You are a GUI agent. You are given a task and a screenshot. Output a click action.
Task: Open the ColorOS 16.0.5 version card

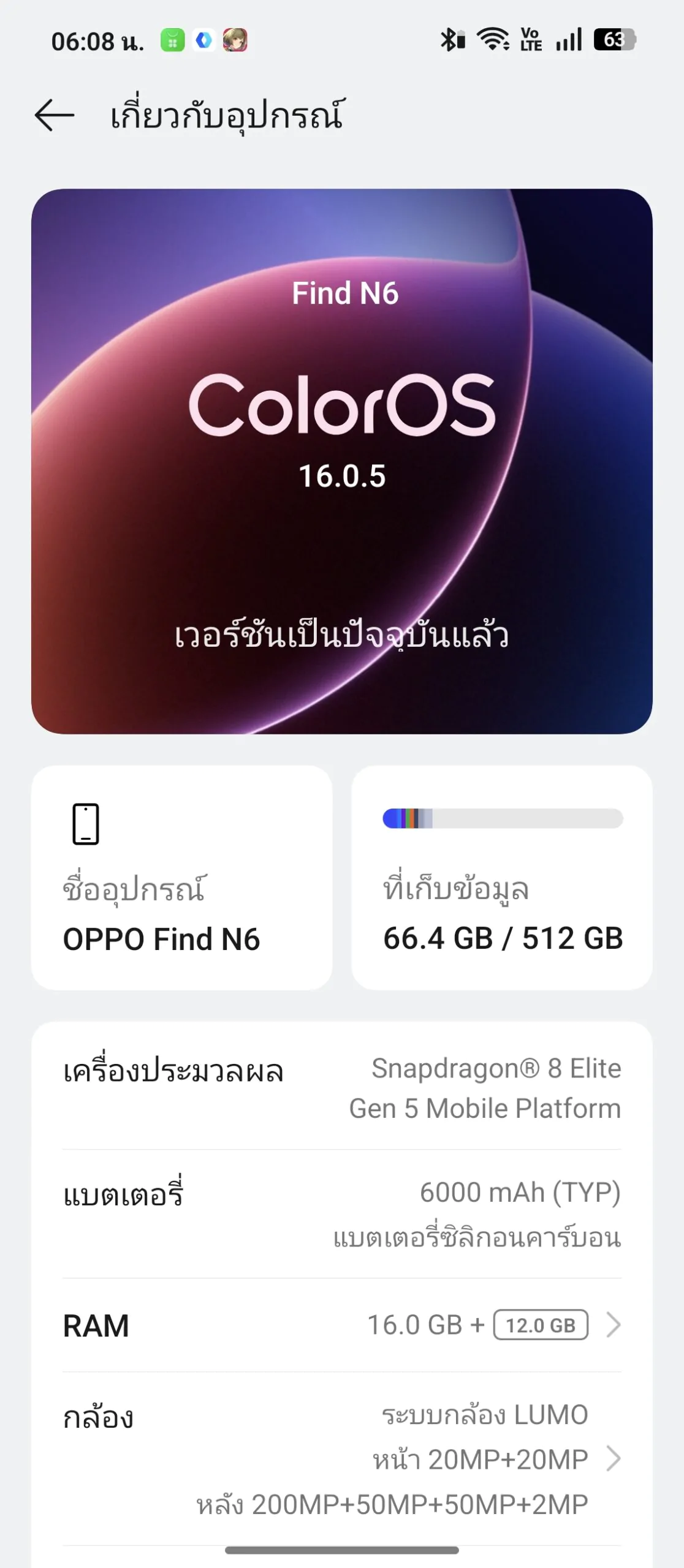(342, 461)
